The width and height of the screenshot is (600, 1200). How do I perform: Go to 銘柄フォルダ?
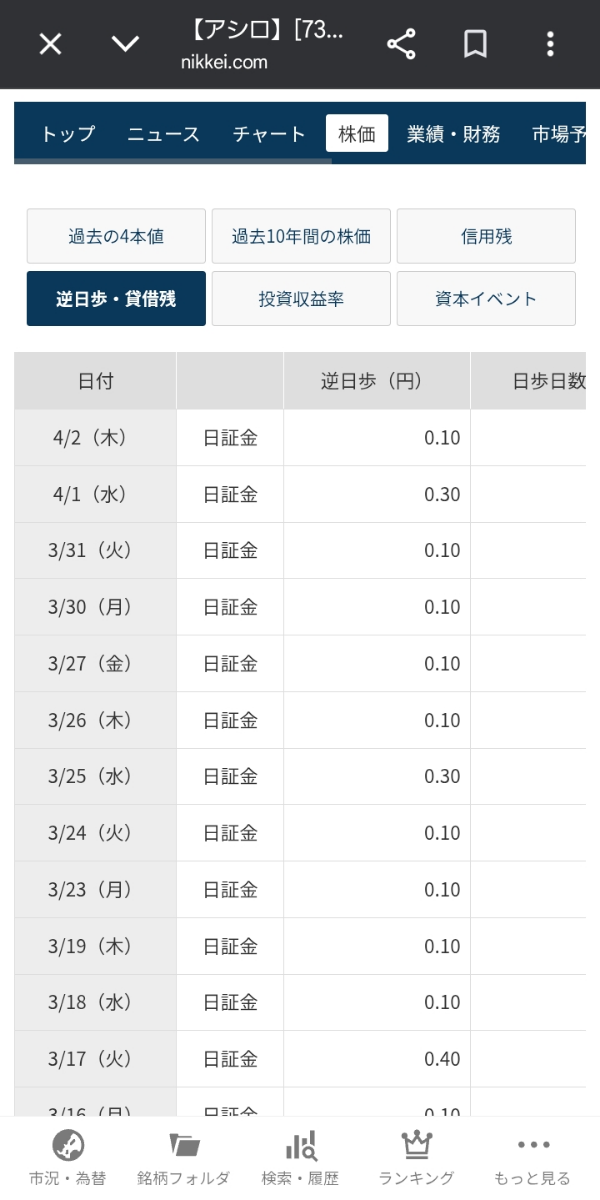(183, 1158)
